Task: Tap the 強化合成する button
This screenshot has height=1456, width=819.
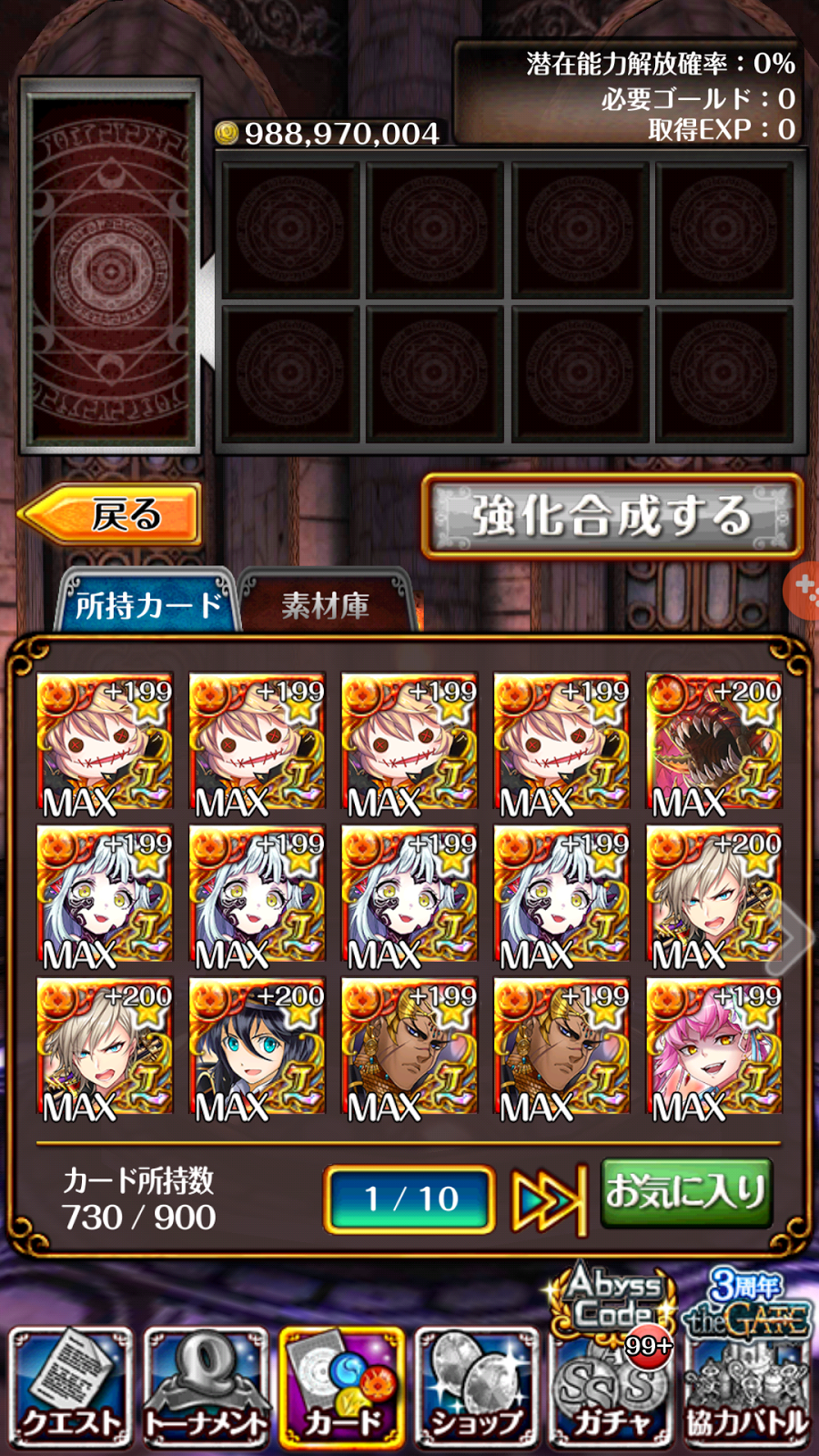Action: click(611, 515)
